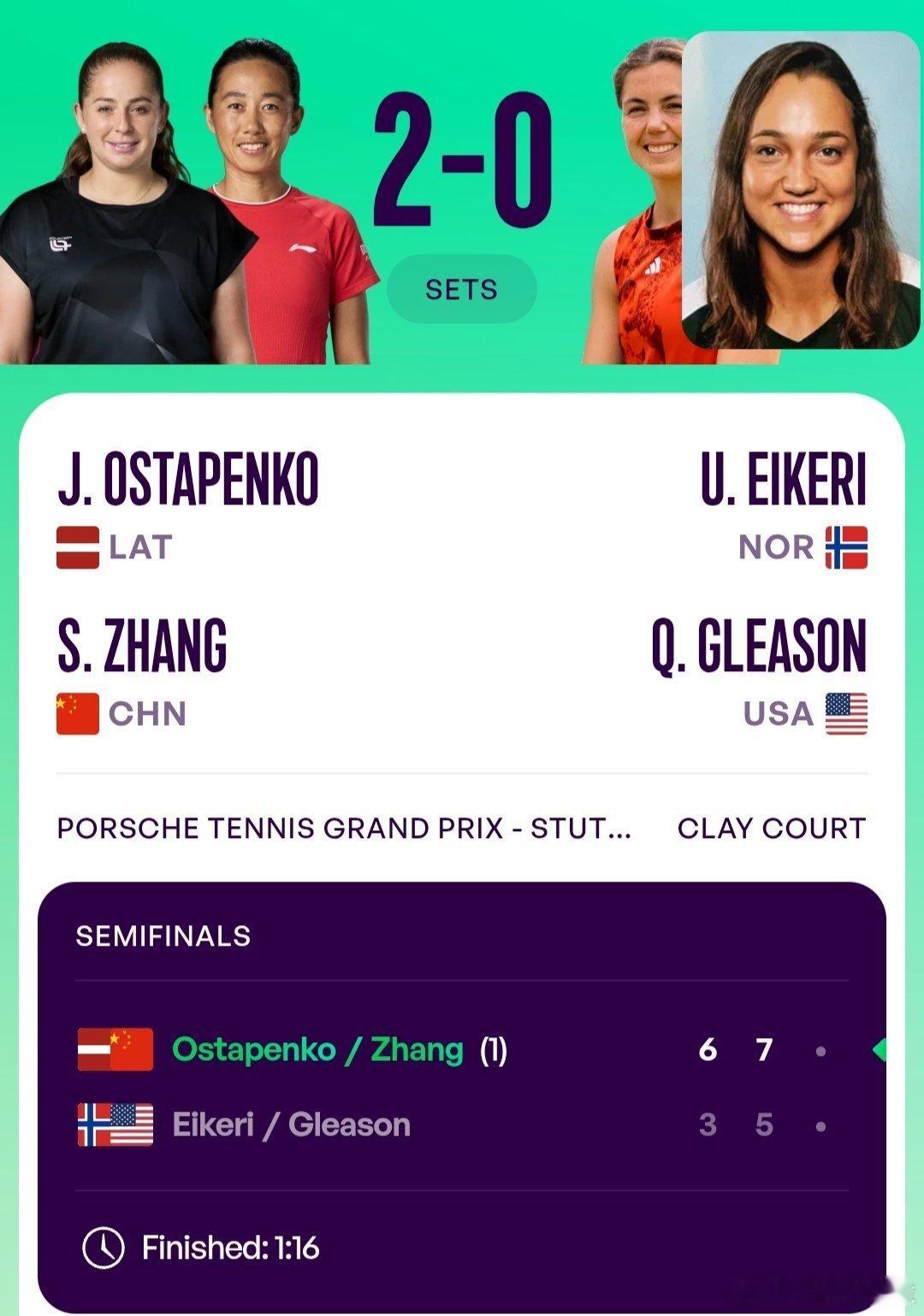Click Q. Gleason's profile photo
This screenshot has height=1316, width=924.
(797, 188)
